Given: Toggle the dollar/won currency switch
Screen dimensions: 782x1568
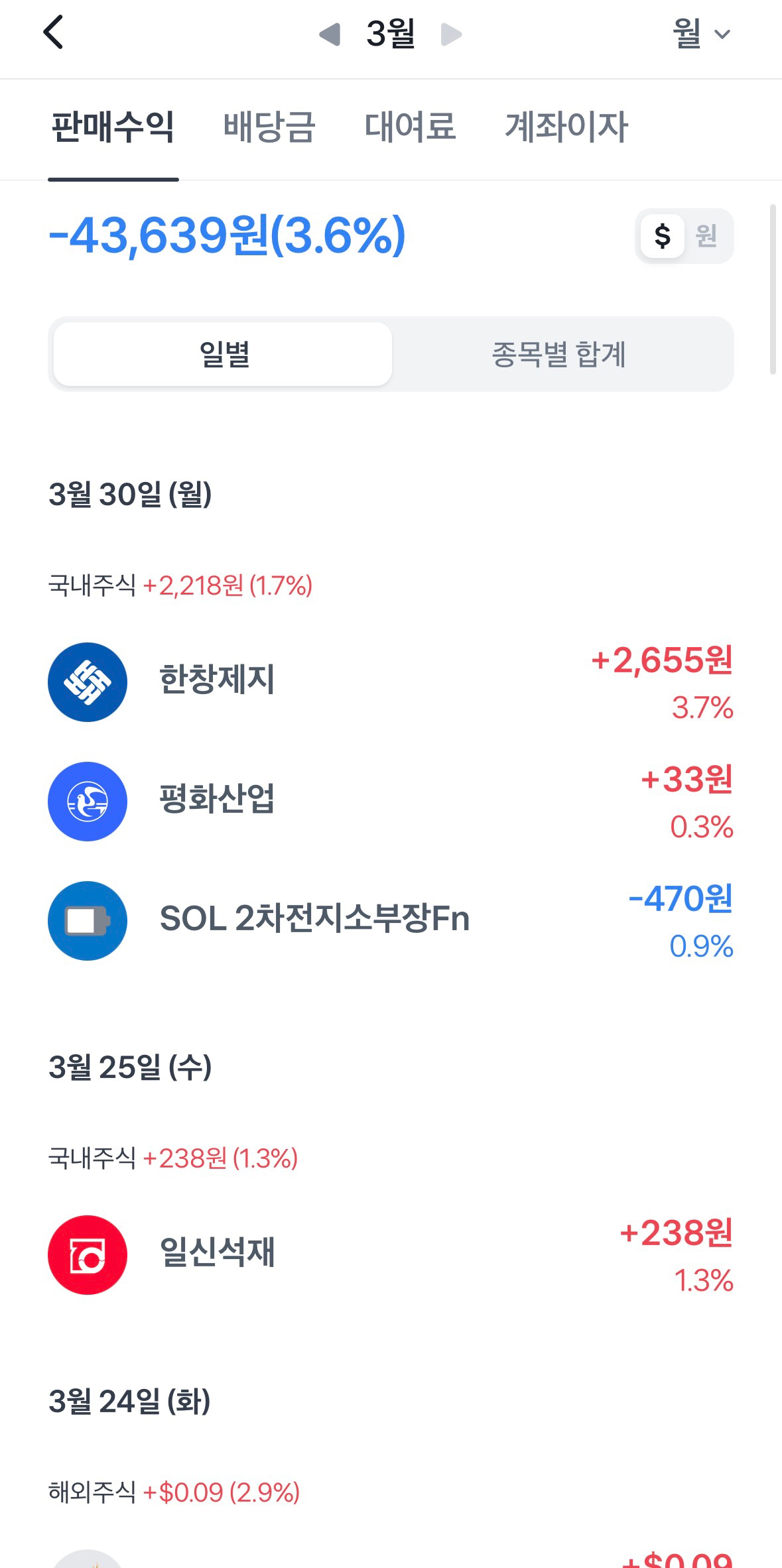Looking at the screenshot, I should (684, 236).
